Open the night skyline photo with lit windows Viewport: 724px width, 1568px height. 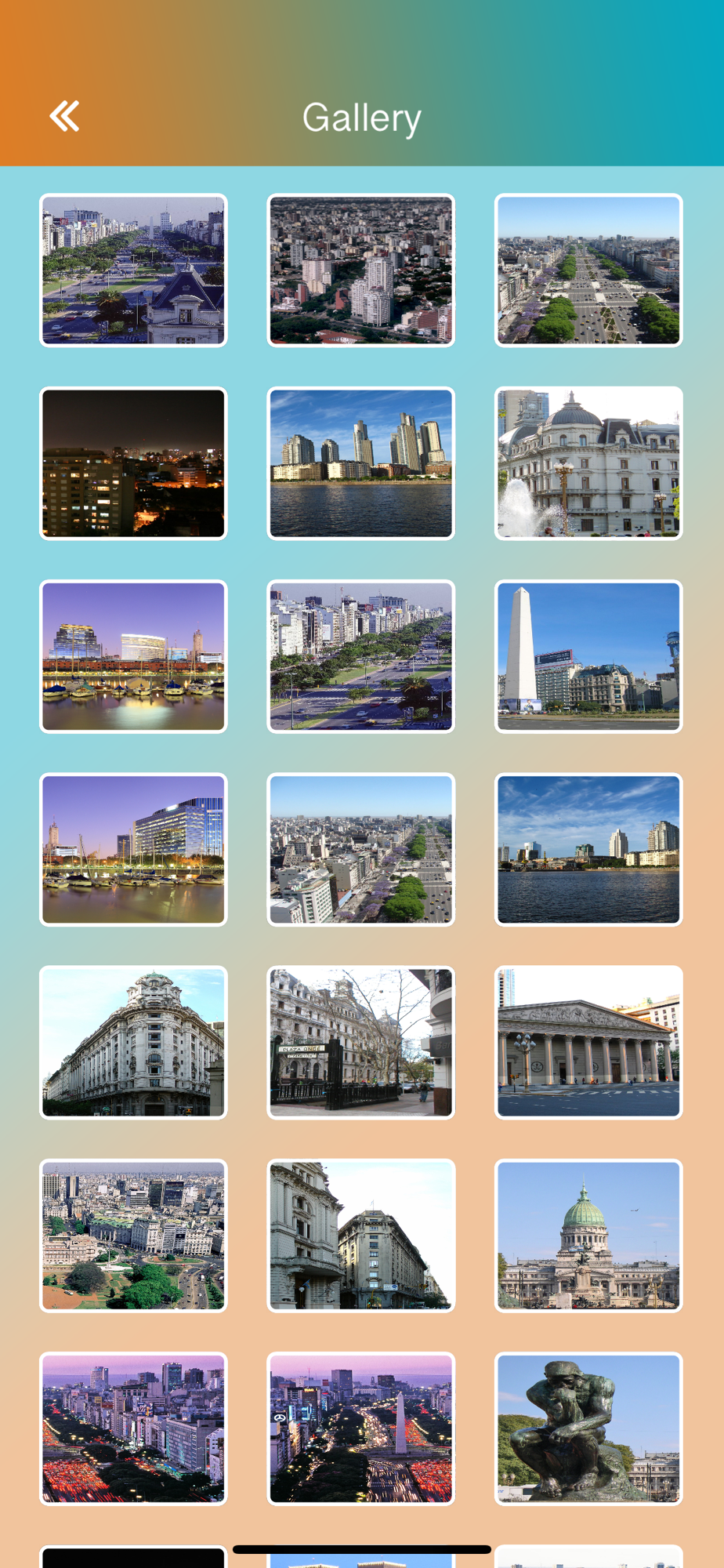coord(133,463)
